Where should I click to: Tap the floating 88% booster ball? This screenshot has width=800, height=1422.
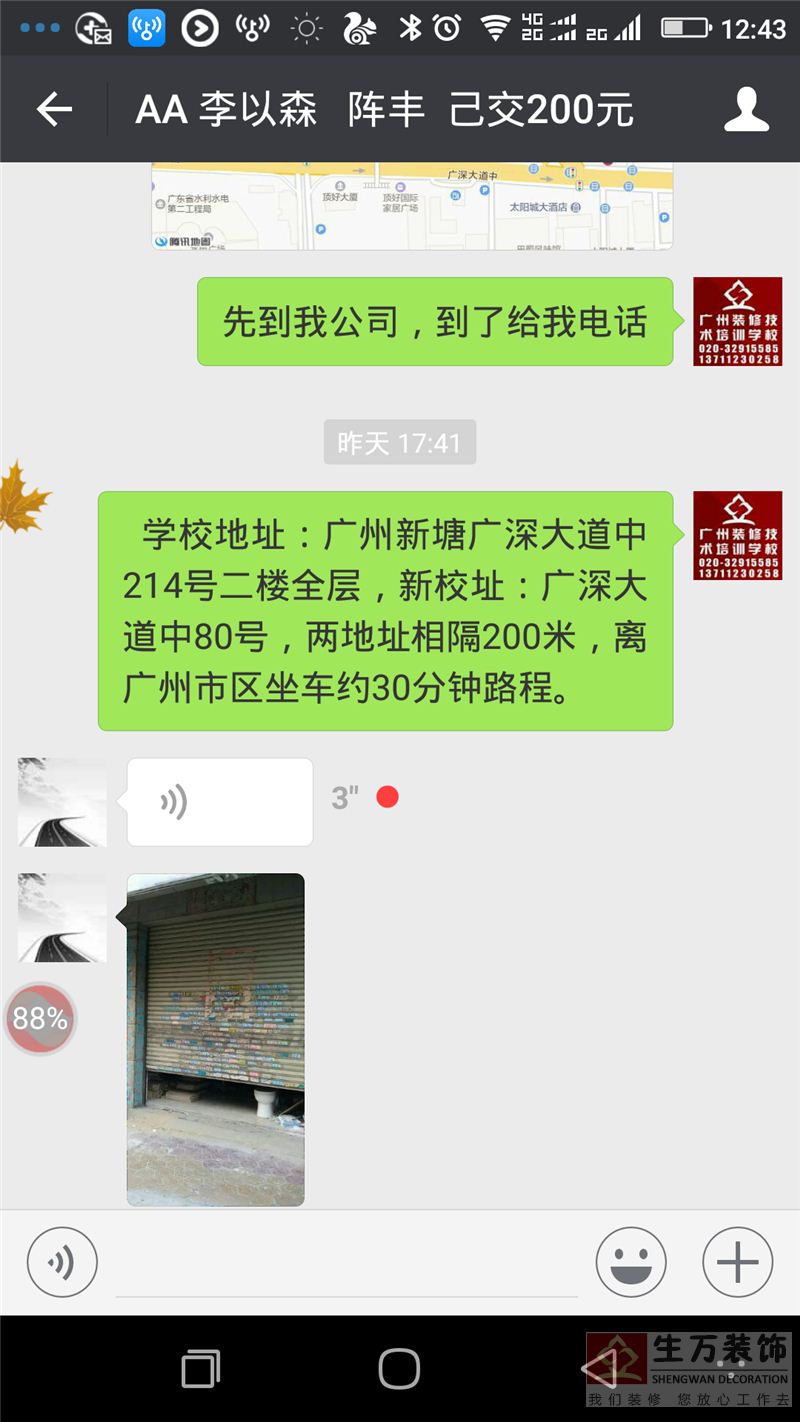pos(40,1019)
